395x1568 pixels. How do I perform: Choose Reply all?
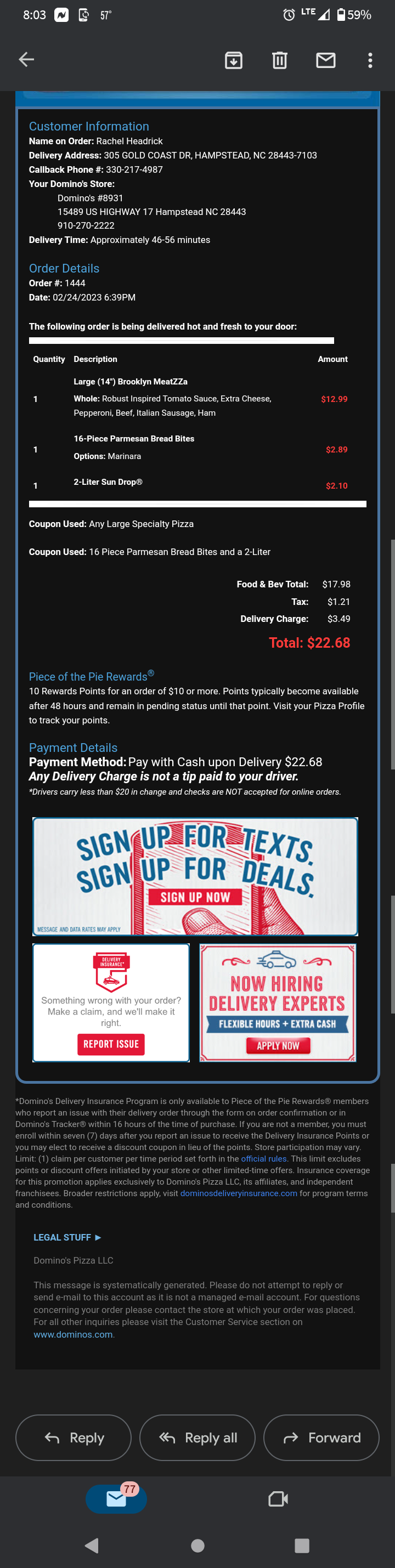tap(197, 1437)
